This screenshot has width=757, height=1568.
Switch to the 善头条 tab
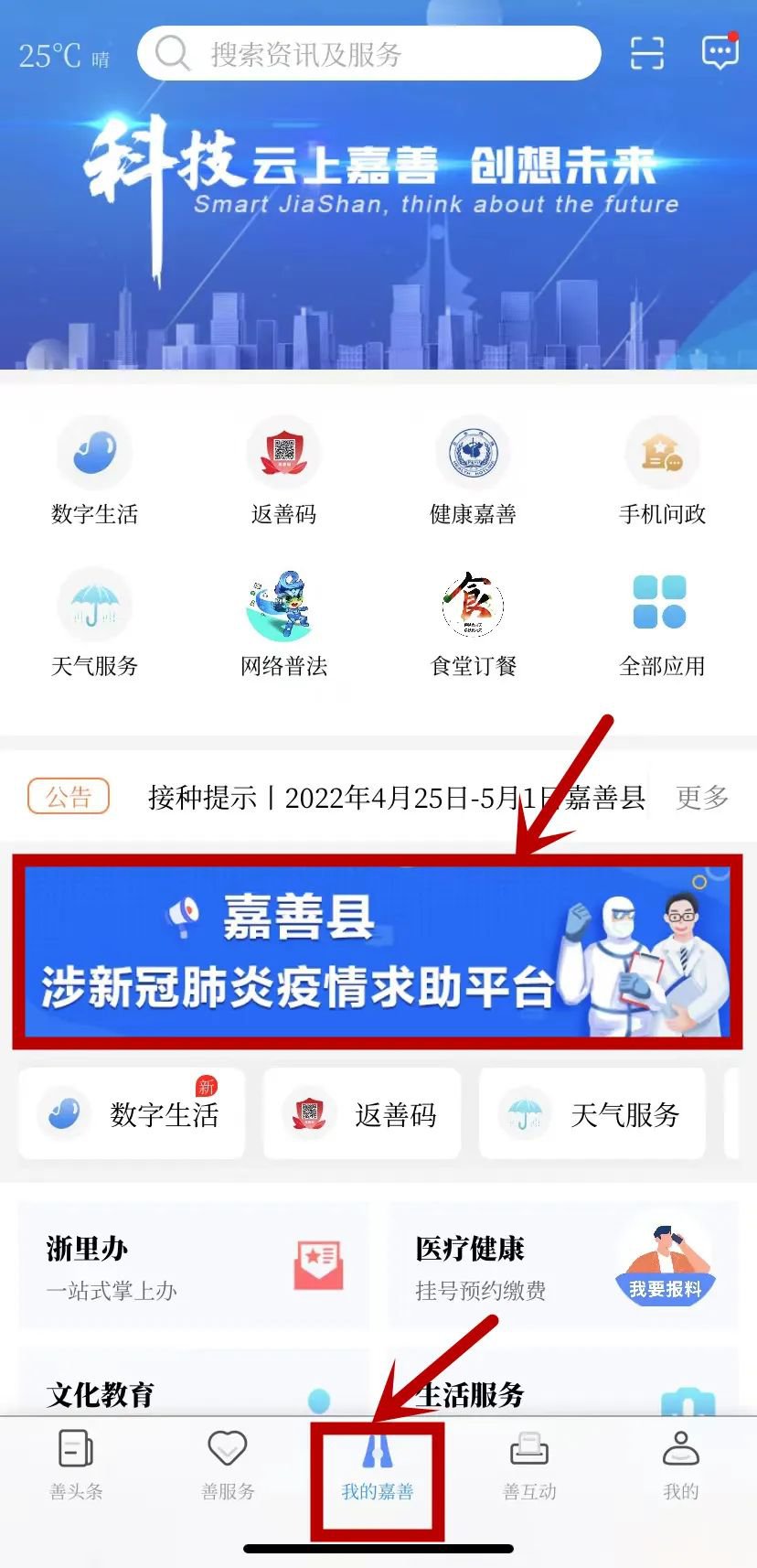click(x=76, y=1466)
